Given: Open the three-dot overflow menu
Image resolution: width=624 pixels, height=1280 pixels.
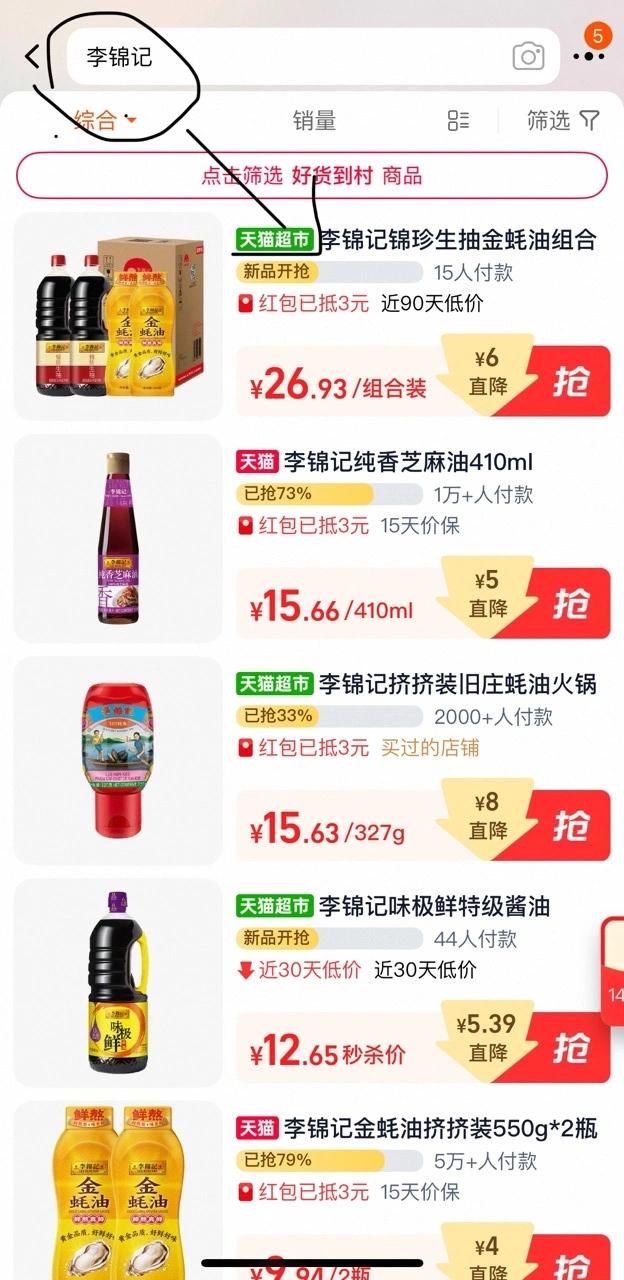Looking at the screenshot, I should pos(590,58).
